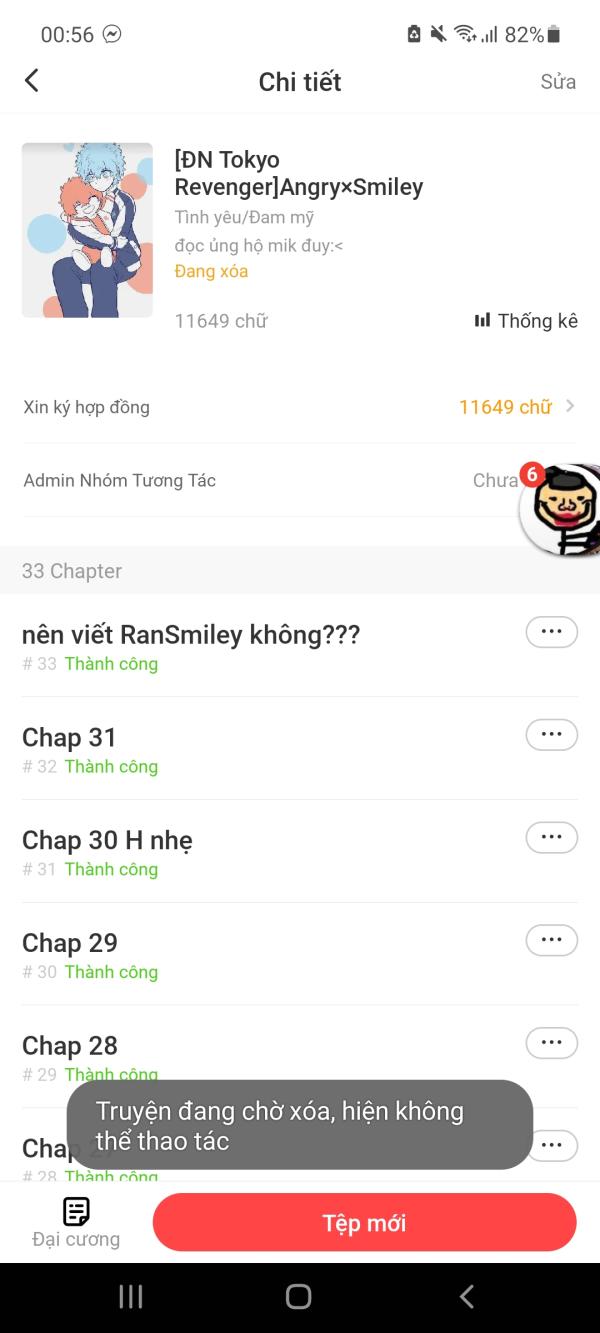This screenshot has width=600, height=1333.
Task: Open options for "nên viết RanSmiley không???"
Action: [x=551, y=632]
